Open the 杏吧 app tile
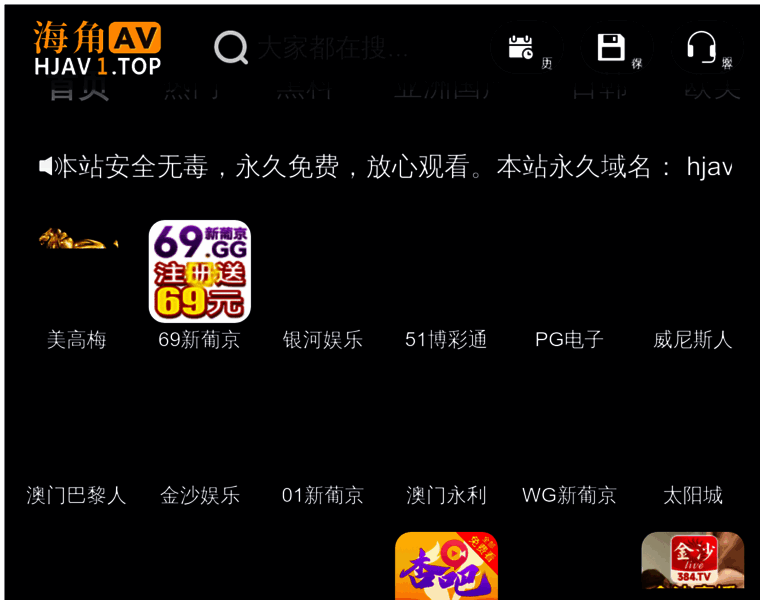The width and height of the screenshot is (760, 600). coord(446,565)
